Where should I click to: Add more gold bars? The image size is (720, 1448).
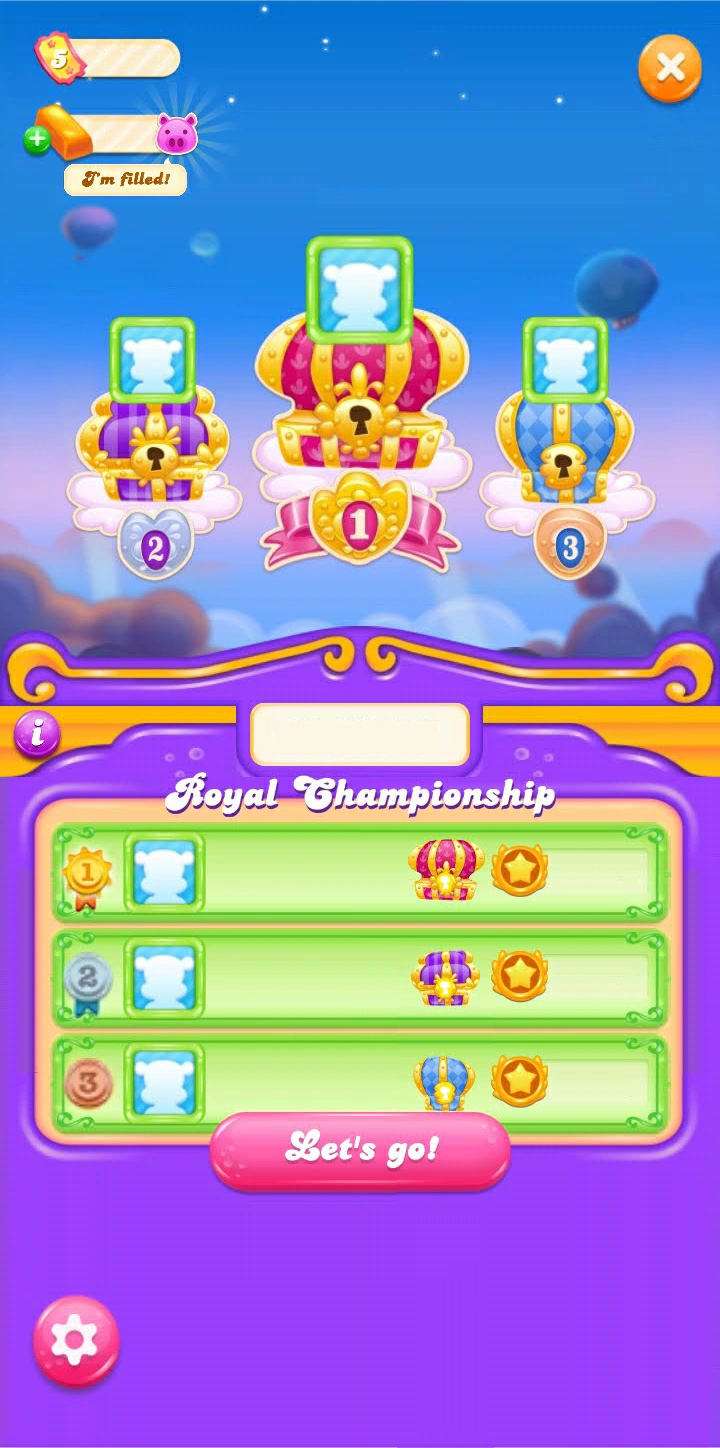tap(37, 139)
